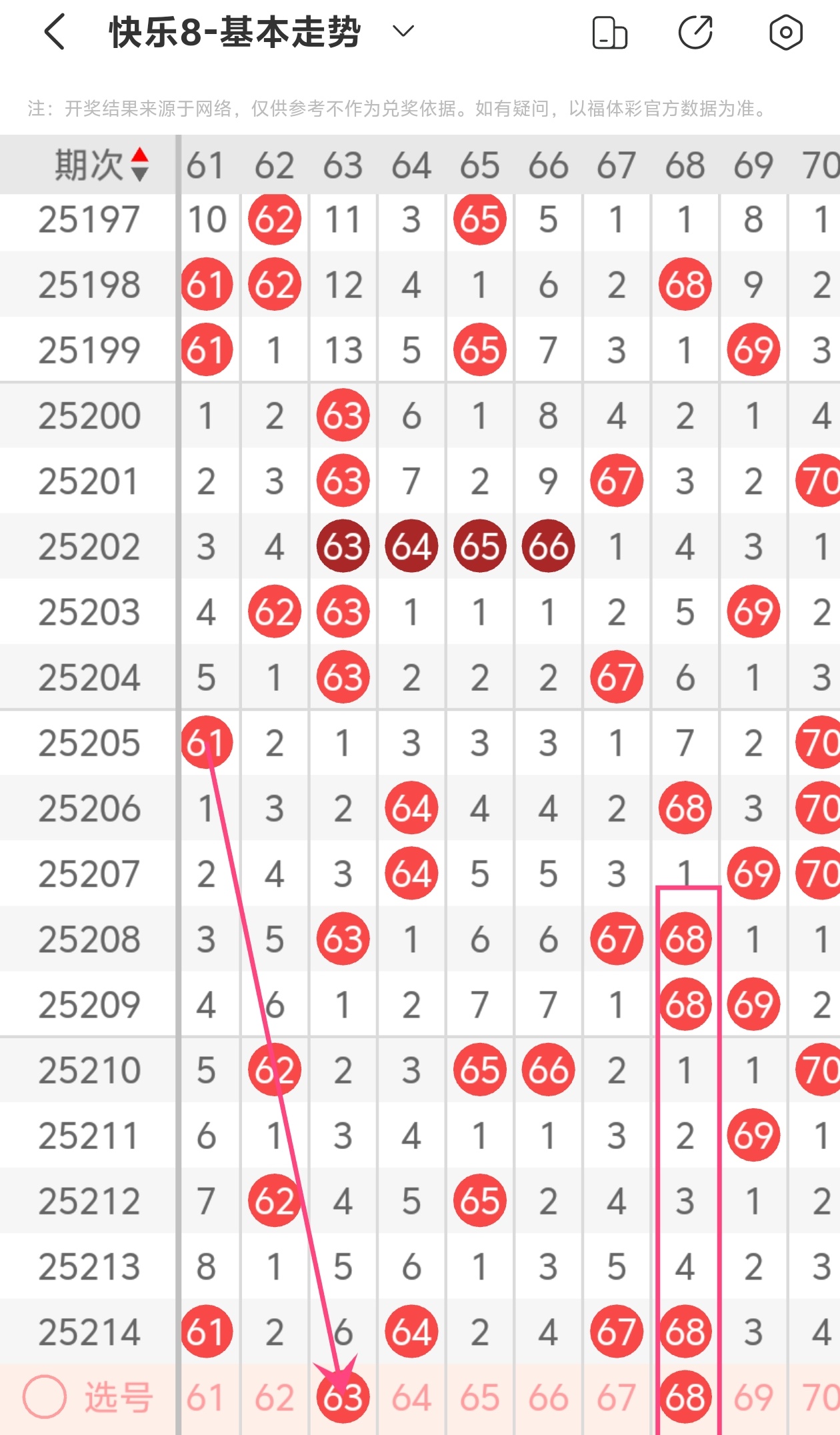The height and width of the screenshot is (1435, 840).
Task: Deselect number 63 in the 选号 row
Action: tap(343, 1397)
